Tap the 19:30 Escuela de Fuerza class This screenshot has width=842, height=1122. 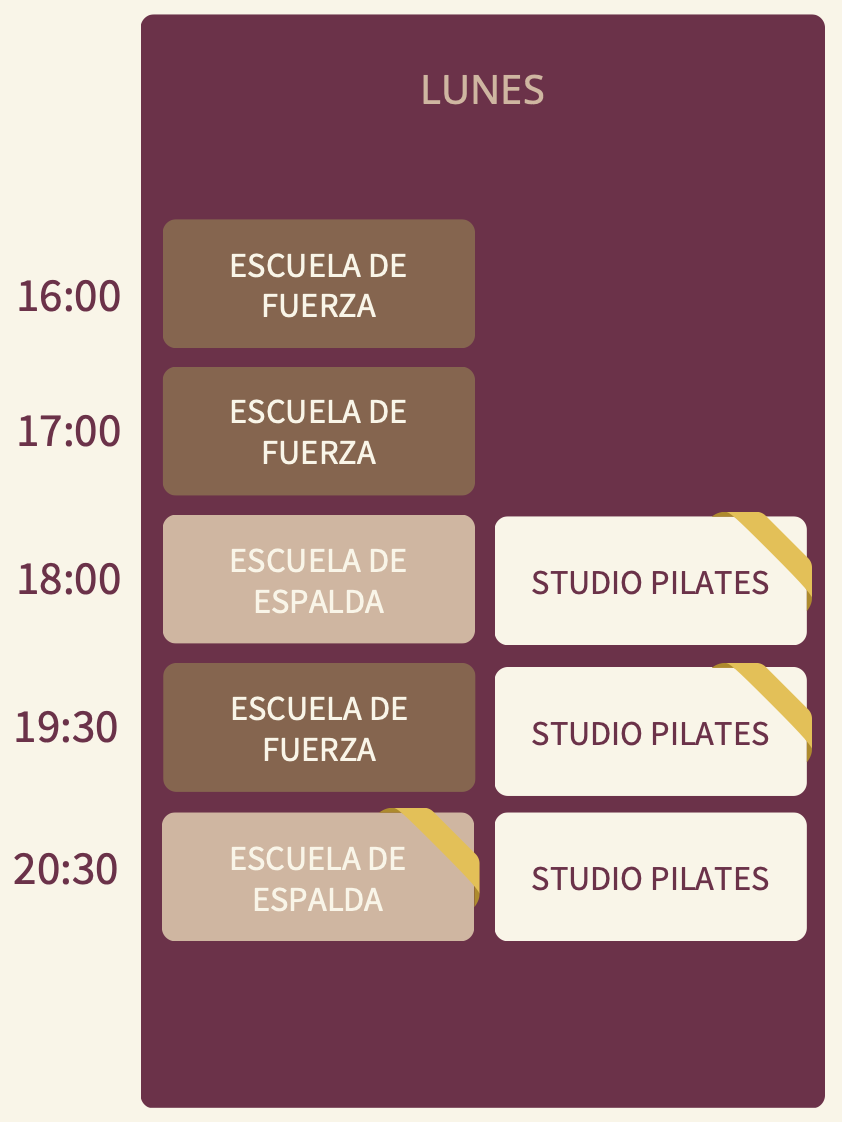pyautogui.click(x=318, y=727)
